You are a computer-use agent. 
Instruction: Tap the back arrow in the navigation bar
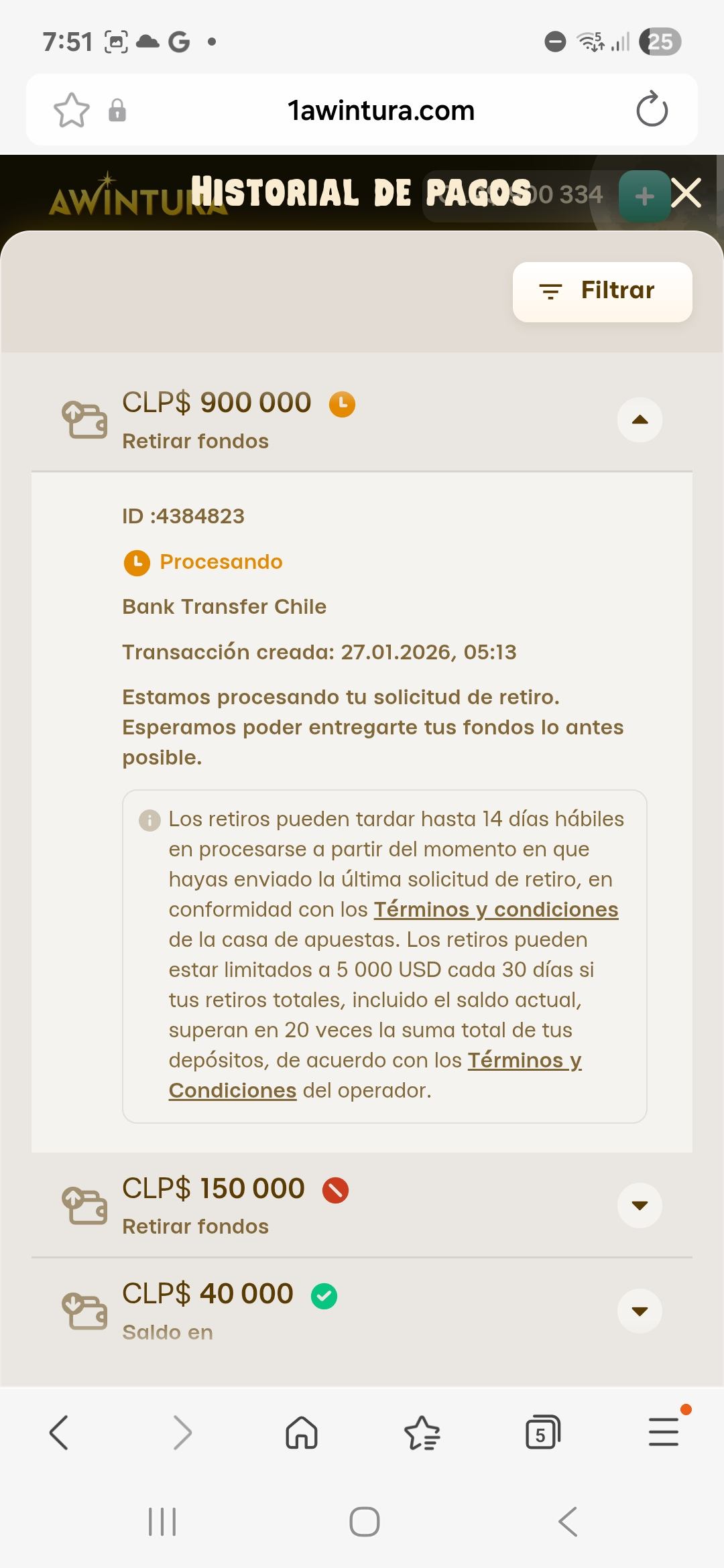pyautogui.click(x=60, y=1431)
